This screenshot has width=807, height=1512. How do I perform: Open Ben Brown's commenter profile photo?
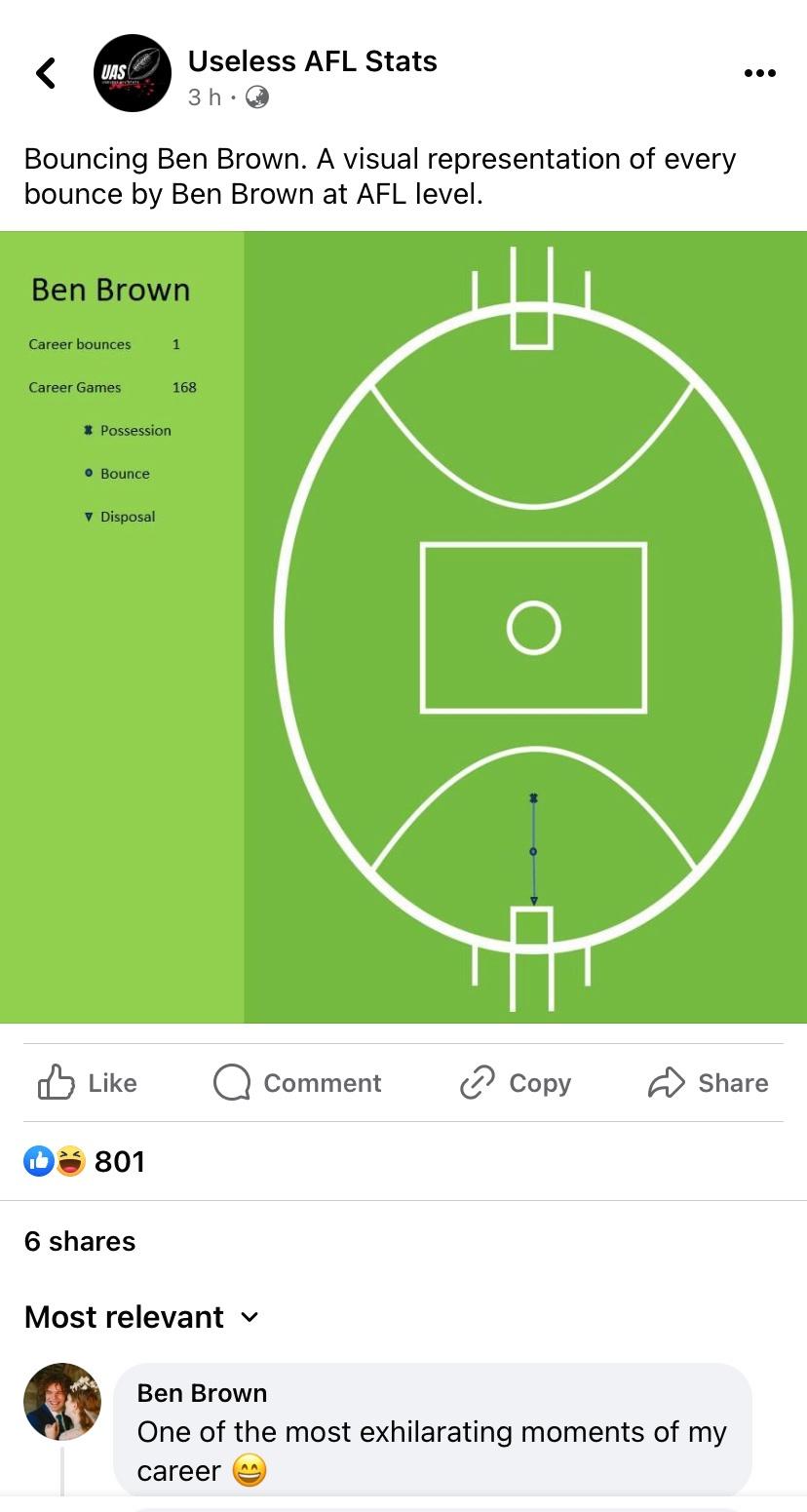pos(62,1402)
